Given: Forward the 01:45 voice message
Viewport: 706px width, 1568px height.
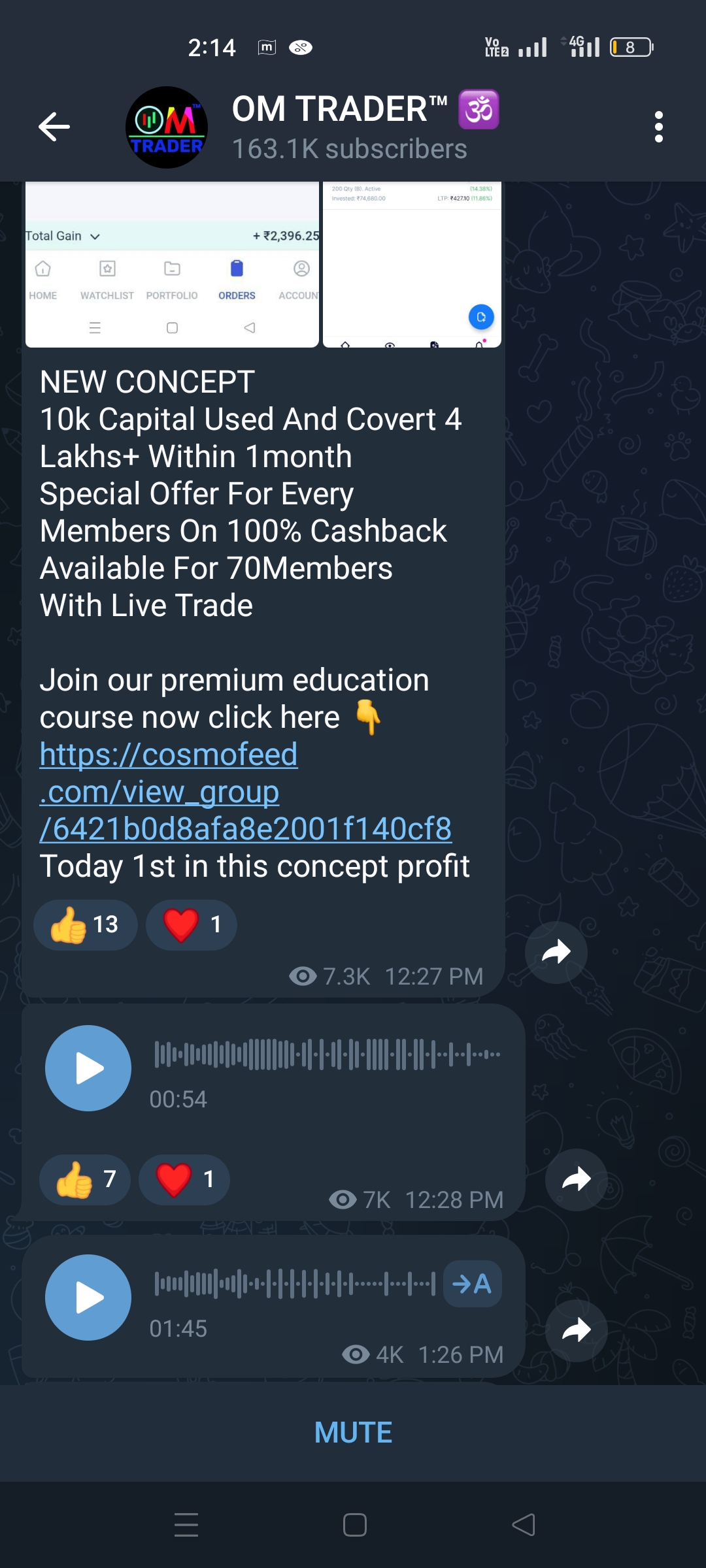Looking at the screenshot, I should 576,1330.
